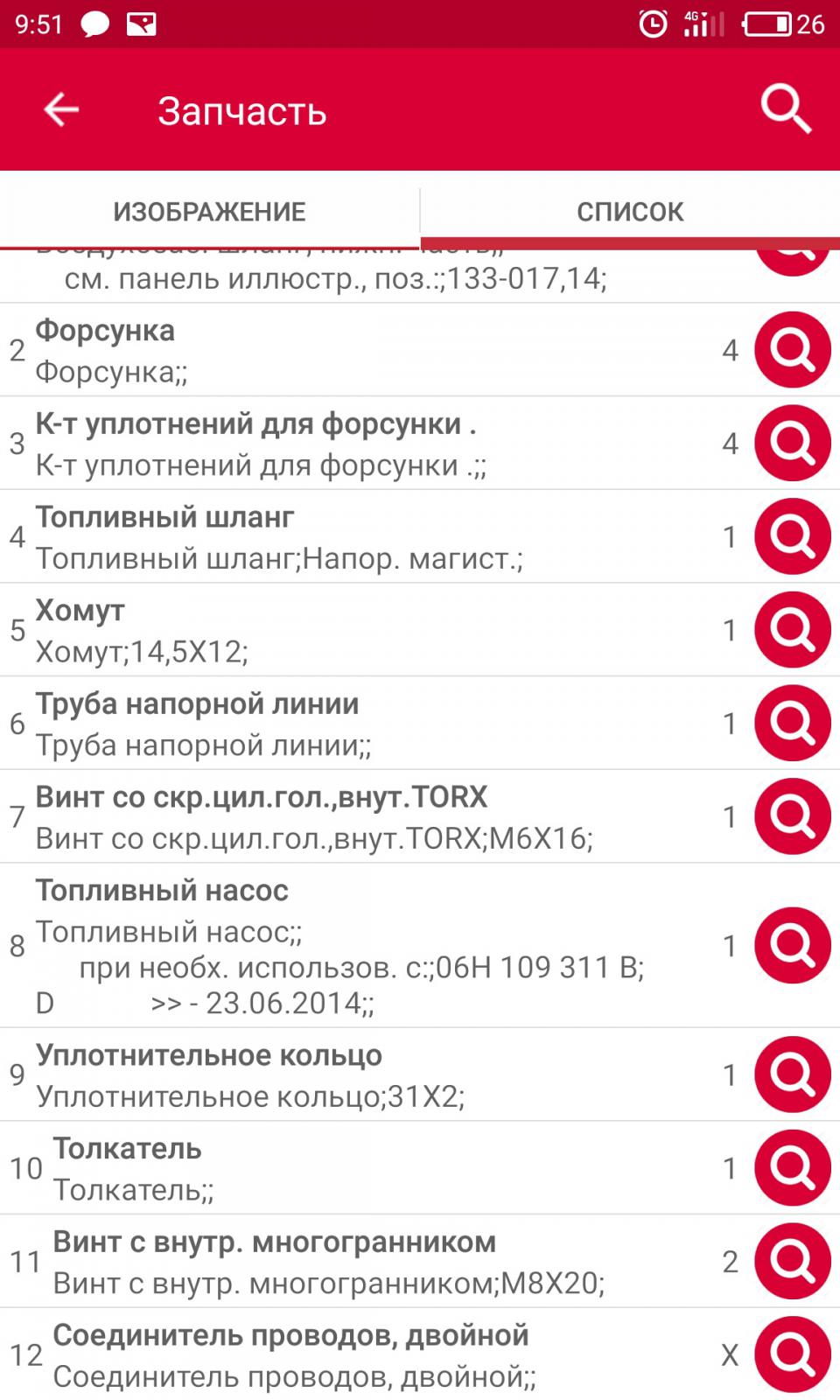The image size is (840, 1400).
Task: Select the СПИСОК tab
Action: click(x=630, y=211)
